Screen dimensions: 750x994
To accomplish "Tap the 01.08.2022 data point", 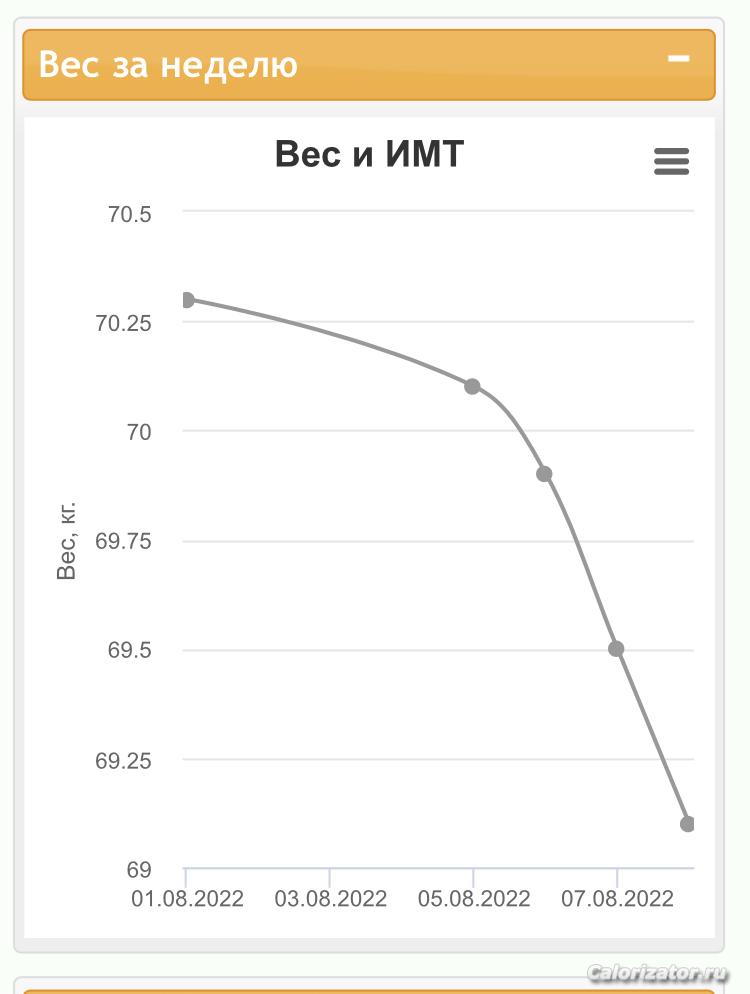I will [x=187, y=300].
